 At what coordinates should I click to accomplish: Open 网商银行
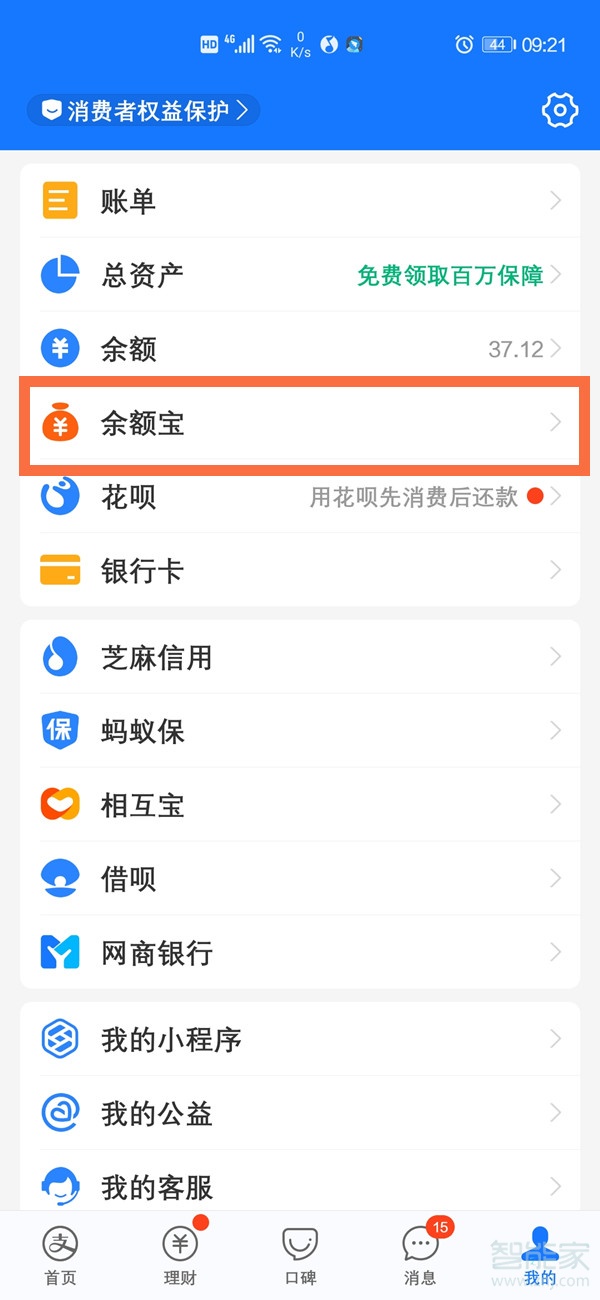(300, 953)
